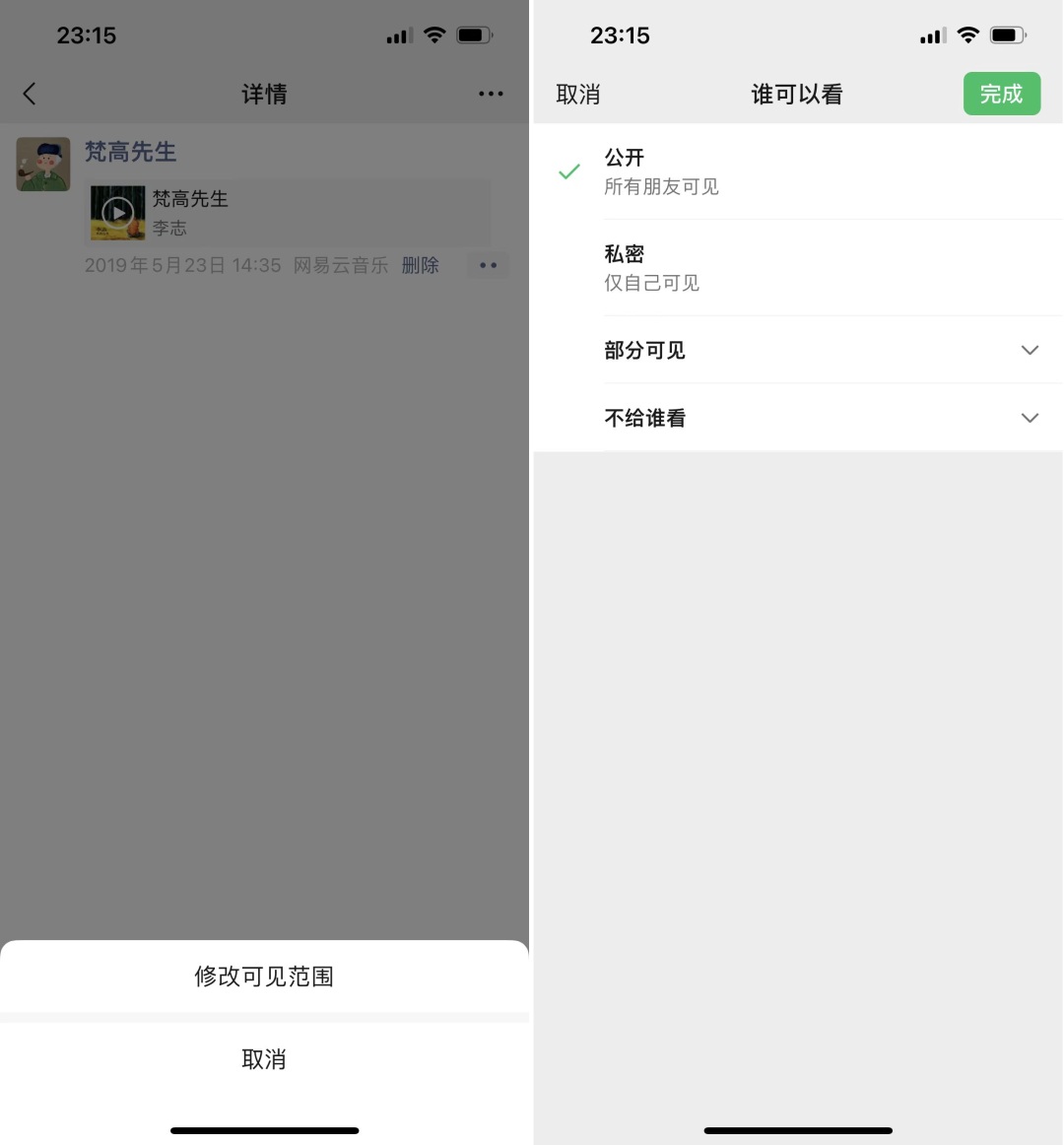Tap 取消 in the 谁可以看 header
The image size is (1064, 1145).
(578, 95)
